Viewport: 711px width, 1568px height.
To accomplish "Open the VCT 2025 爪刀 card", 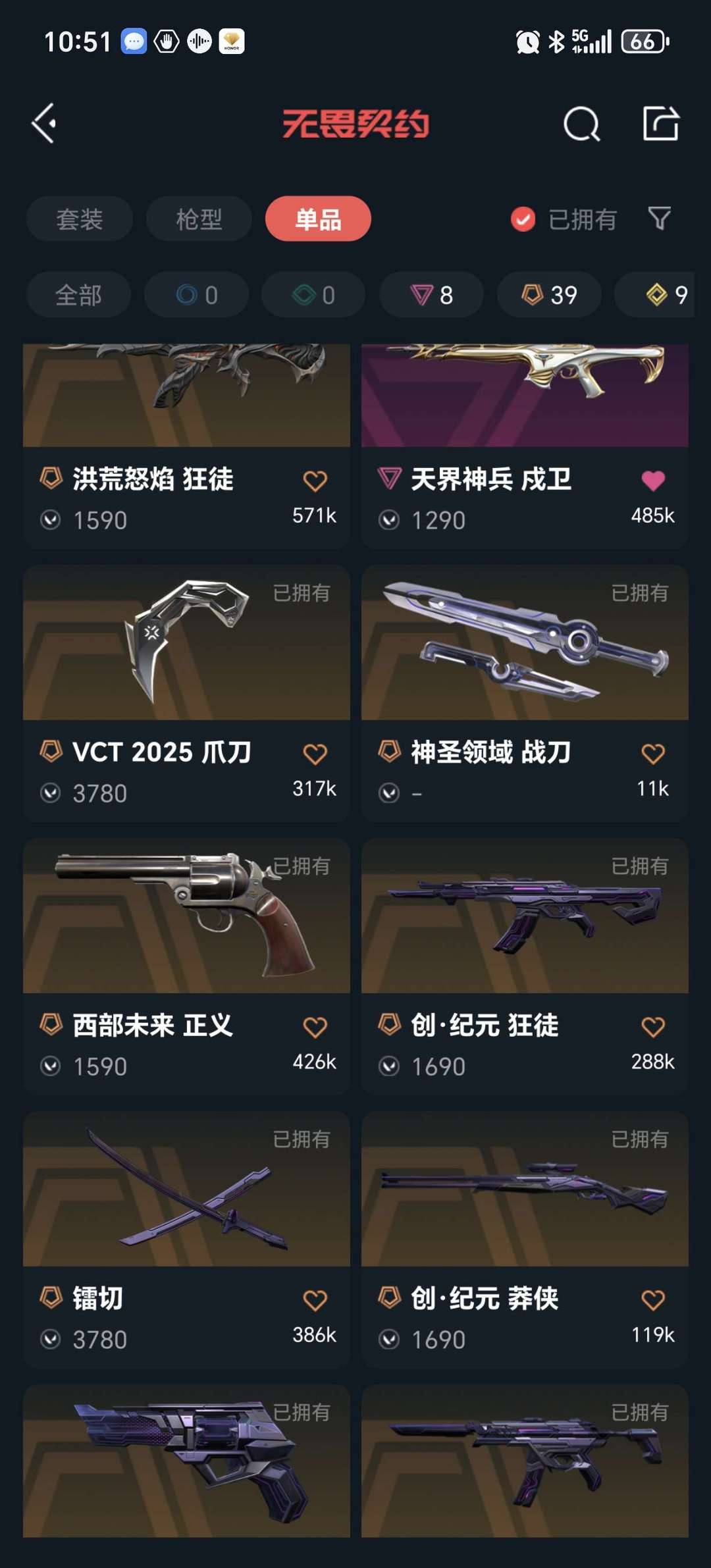I will [186, 694].
